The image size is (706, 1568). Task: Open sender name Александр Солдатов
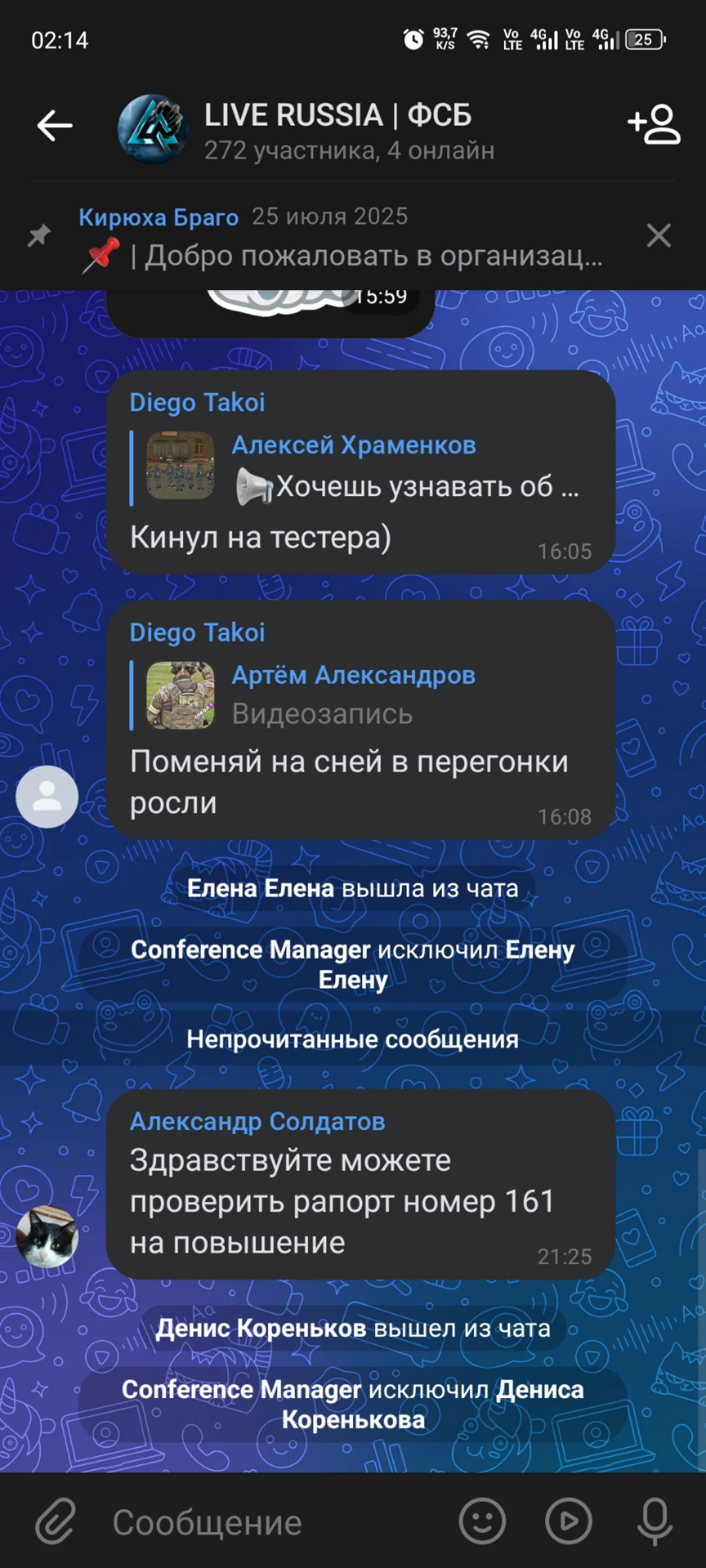(x=258, y=1122)
